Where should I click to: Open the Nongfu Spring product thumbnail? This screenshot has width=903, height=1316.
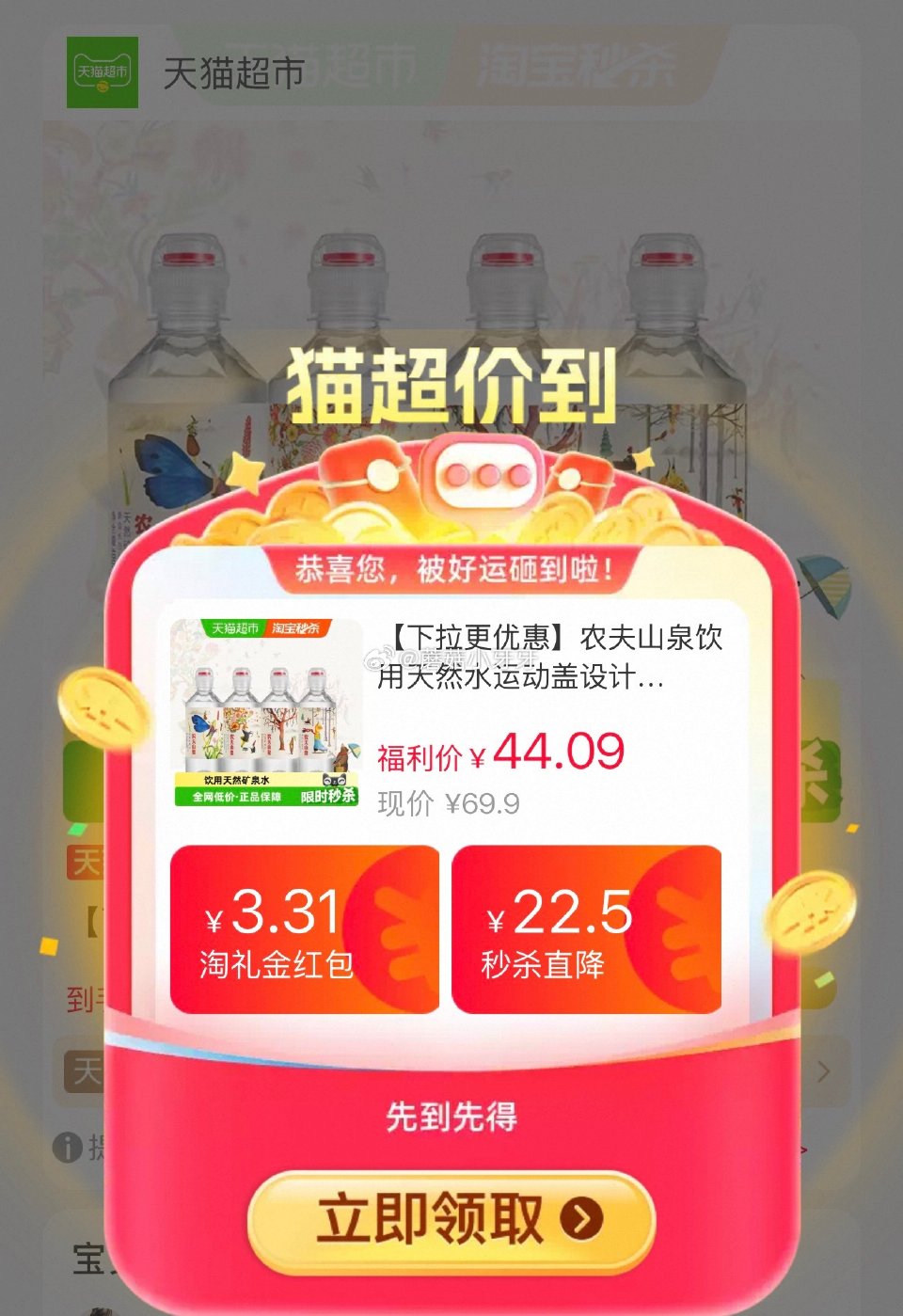[267, 715]
